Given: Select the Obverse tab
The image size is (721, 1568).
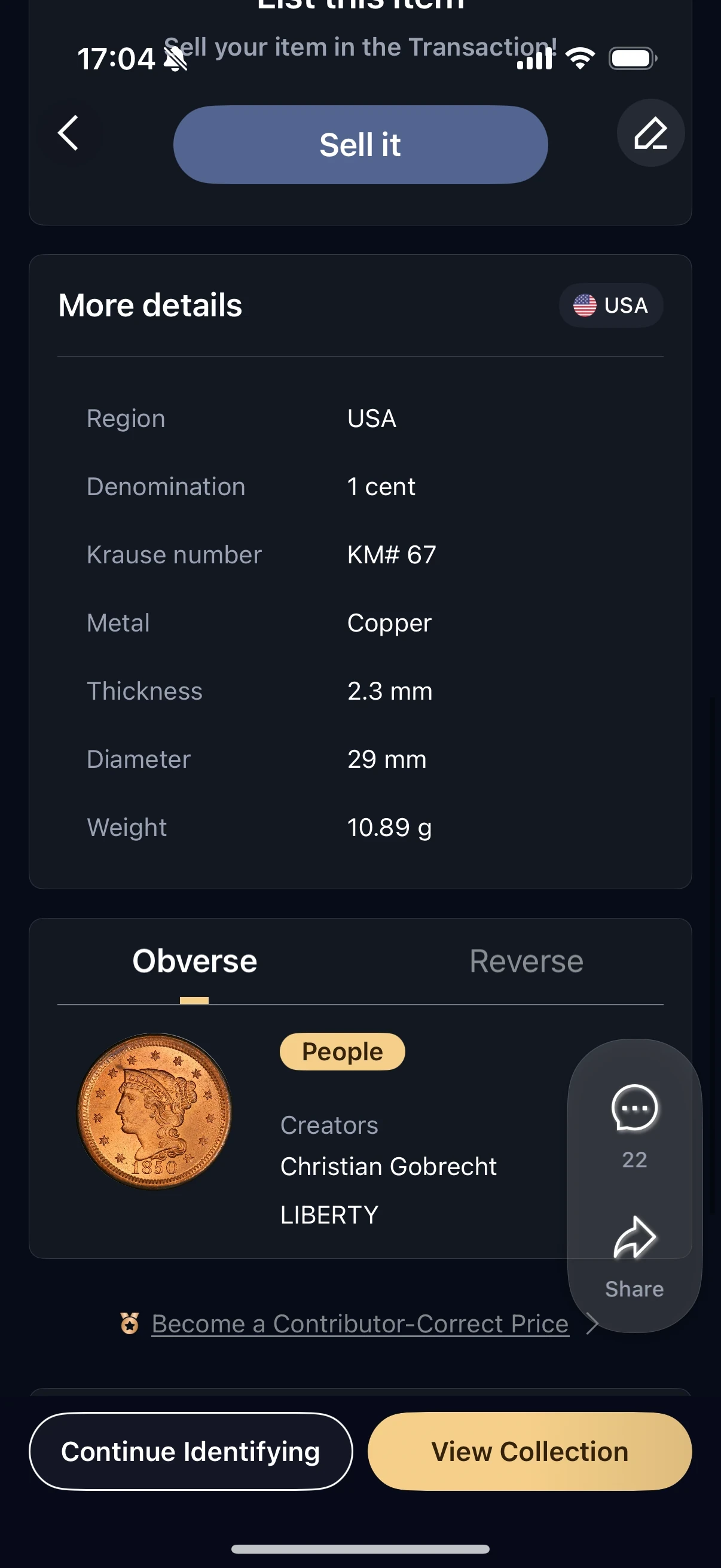Looking at the screenshot, I should tap(195, 962).
